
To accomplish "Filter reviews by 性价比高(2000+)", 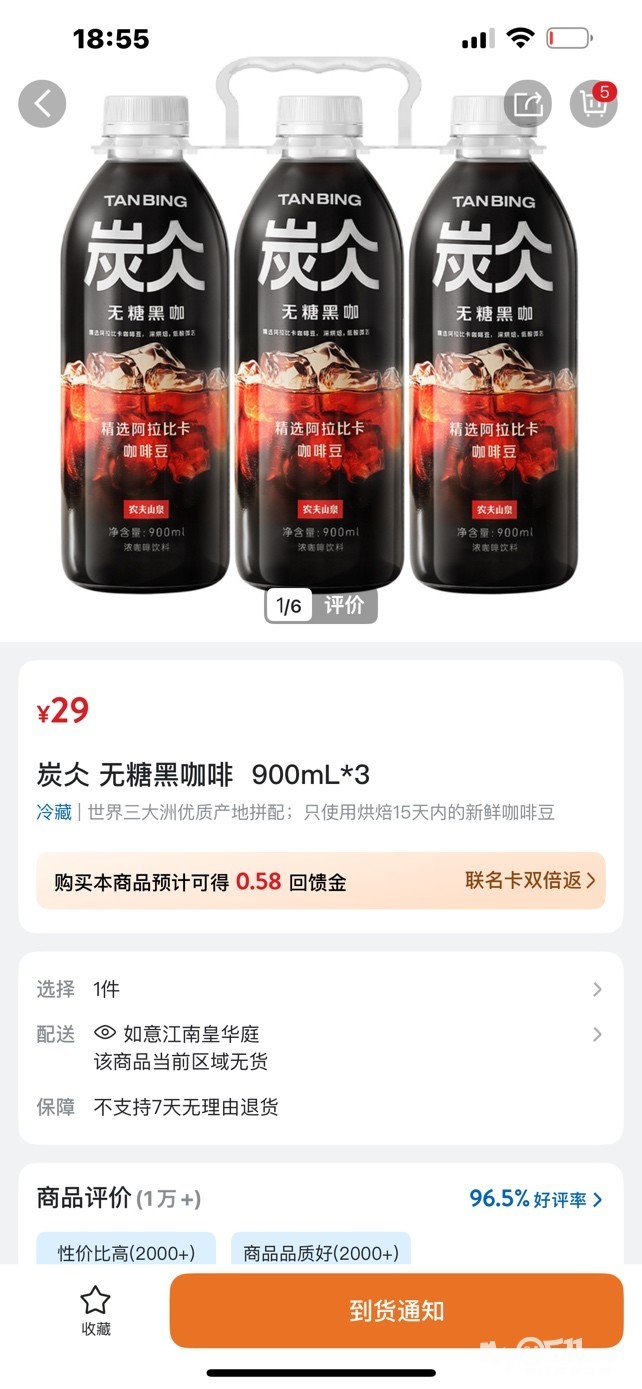I will (x=126, y=1252).
